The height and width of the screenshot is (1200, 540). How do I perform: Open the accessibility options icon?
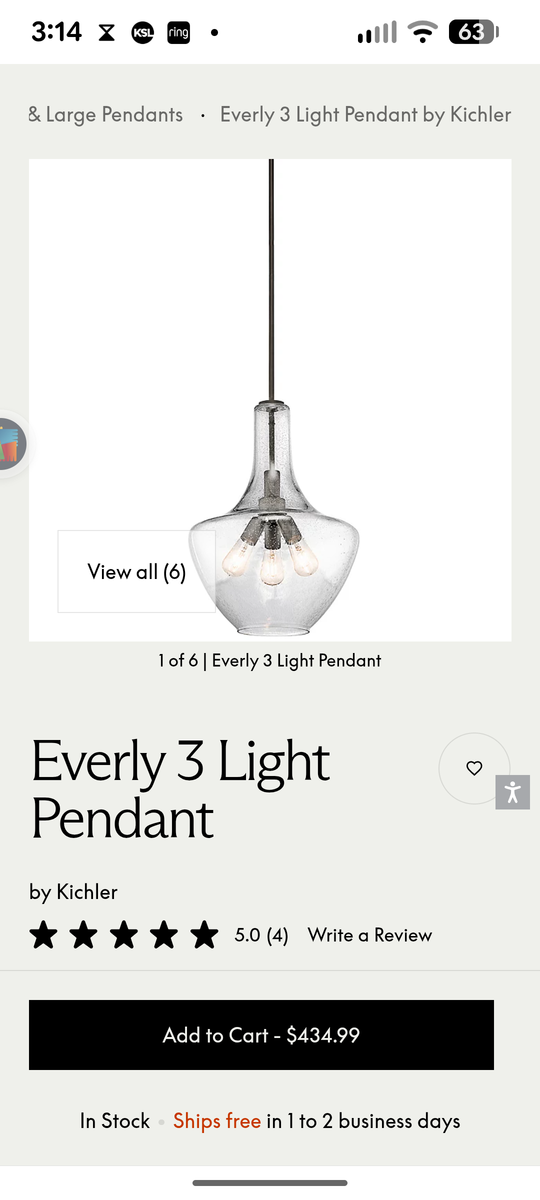(513, 793)
